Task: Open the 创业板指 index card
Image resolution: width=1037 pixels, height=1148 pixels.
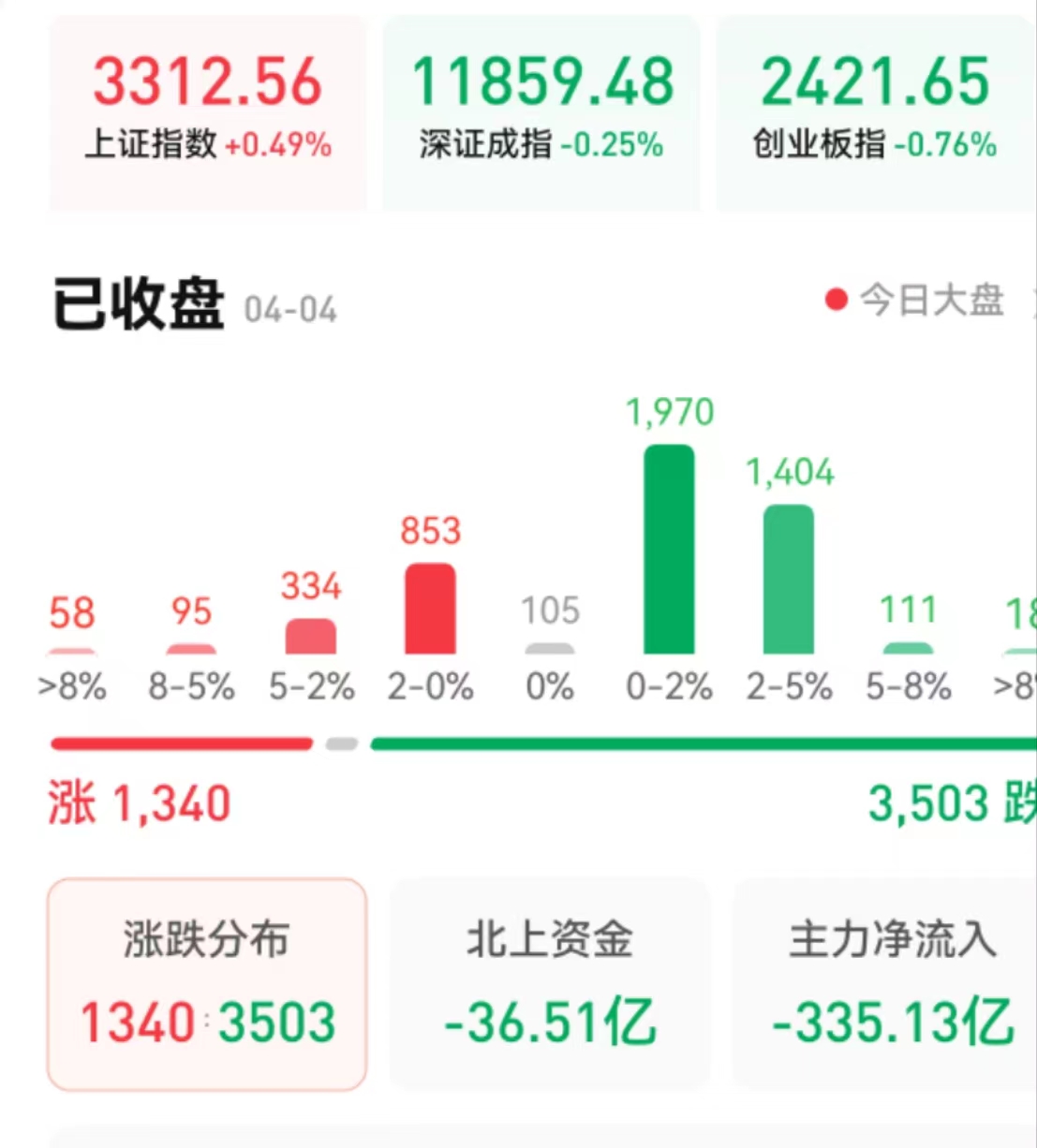Action: point(875,112)
